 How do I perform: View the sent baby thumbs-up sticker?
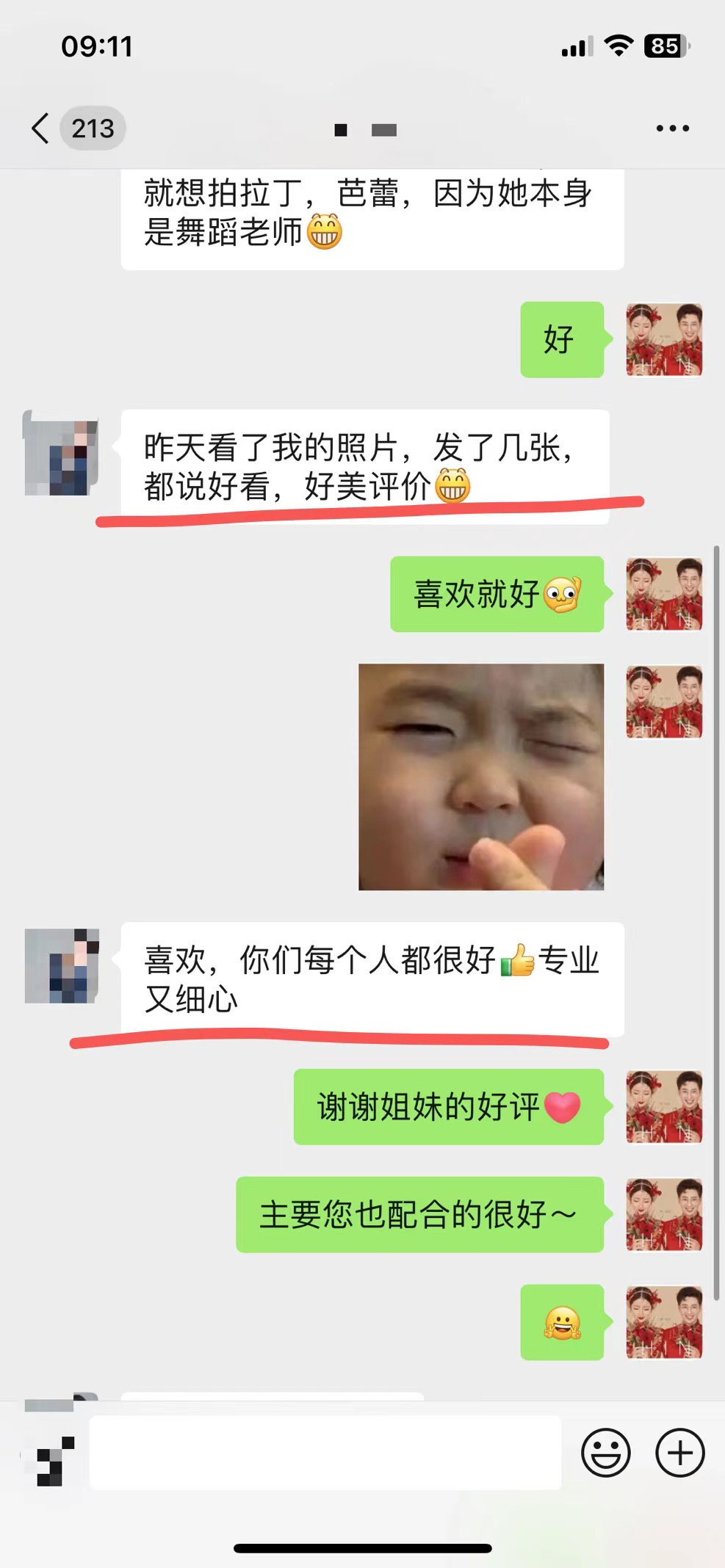click(x=480, y=777)
